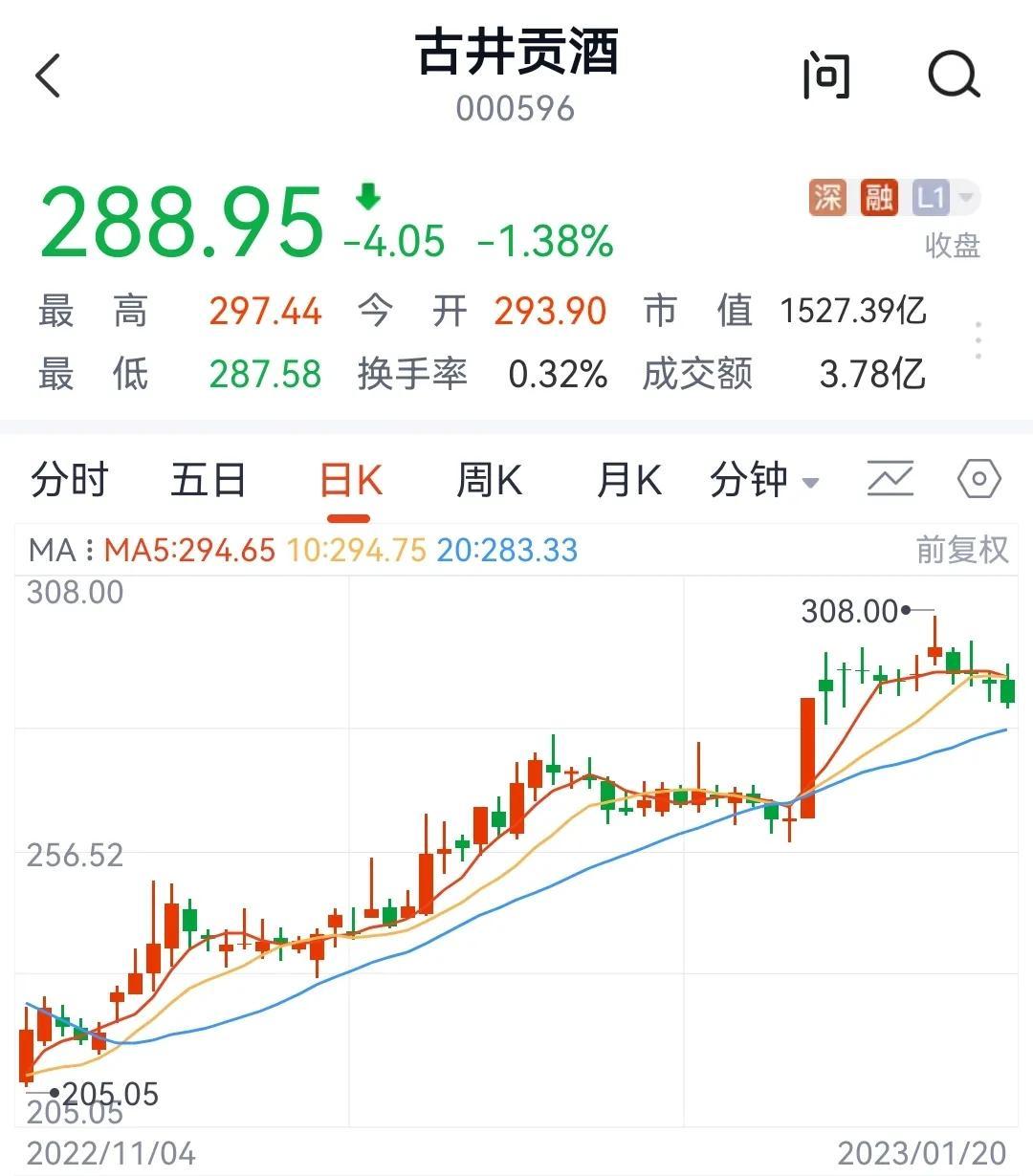Change the 前复权 price adjustment mode
Image resolution: width=1033 pixels, height=1176 pixels.
961,550
